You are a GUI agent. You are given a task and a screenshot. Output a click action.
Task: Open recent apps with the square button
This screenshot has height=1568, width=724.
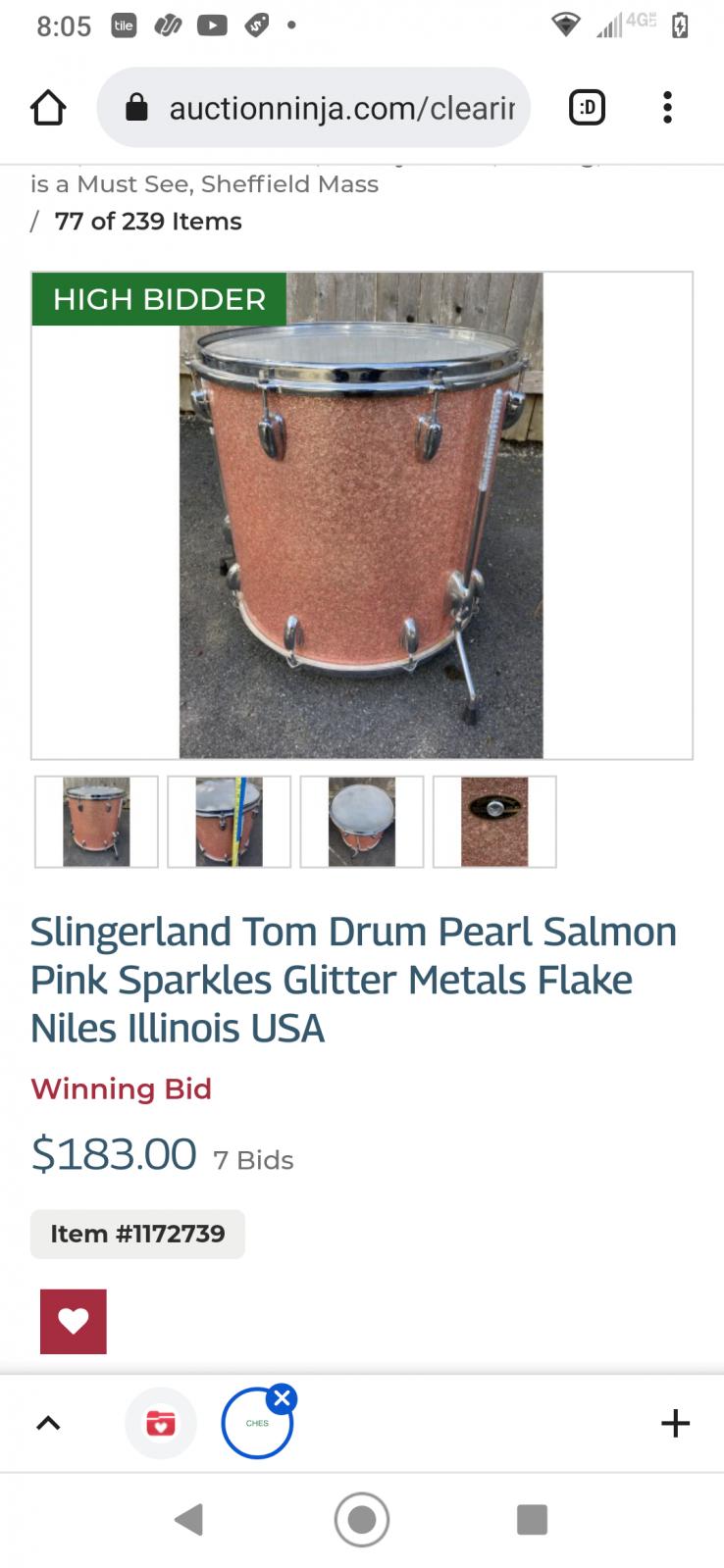coord(532,1519)
